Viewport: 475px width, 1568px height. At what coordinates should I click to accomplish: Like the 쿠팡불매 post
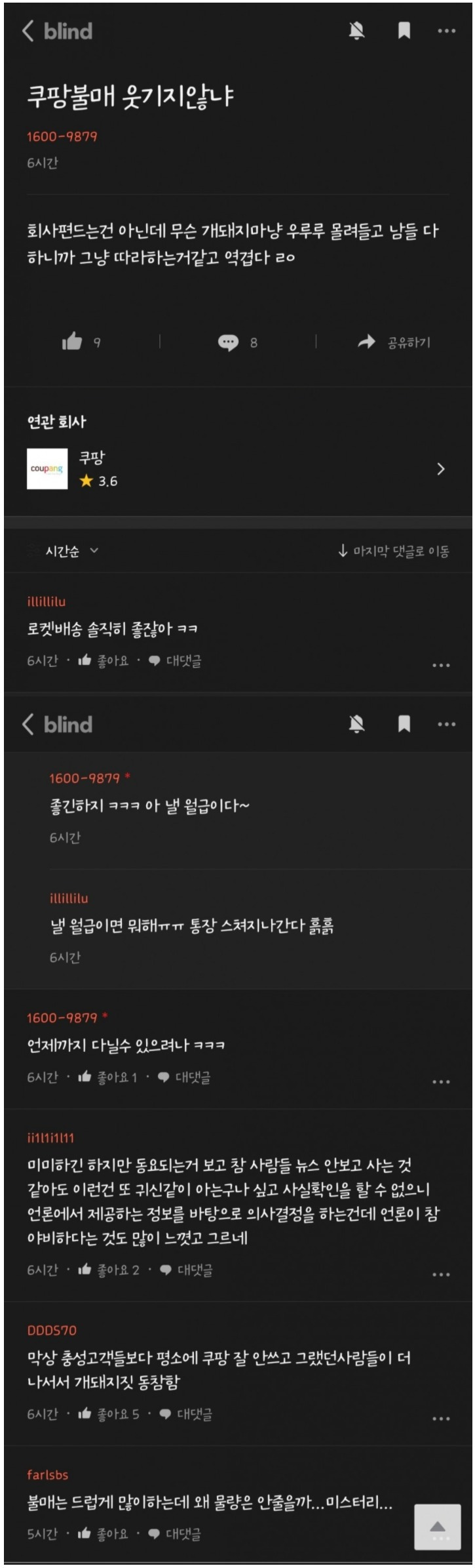coord(72,342)
